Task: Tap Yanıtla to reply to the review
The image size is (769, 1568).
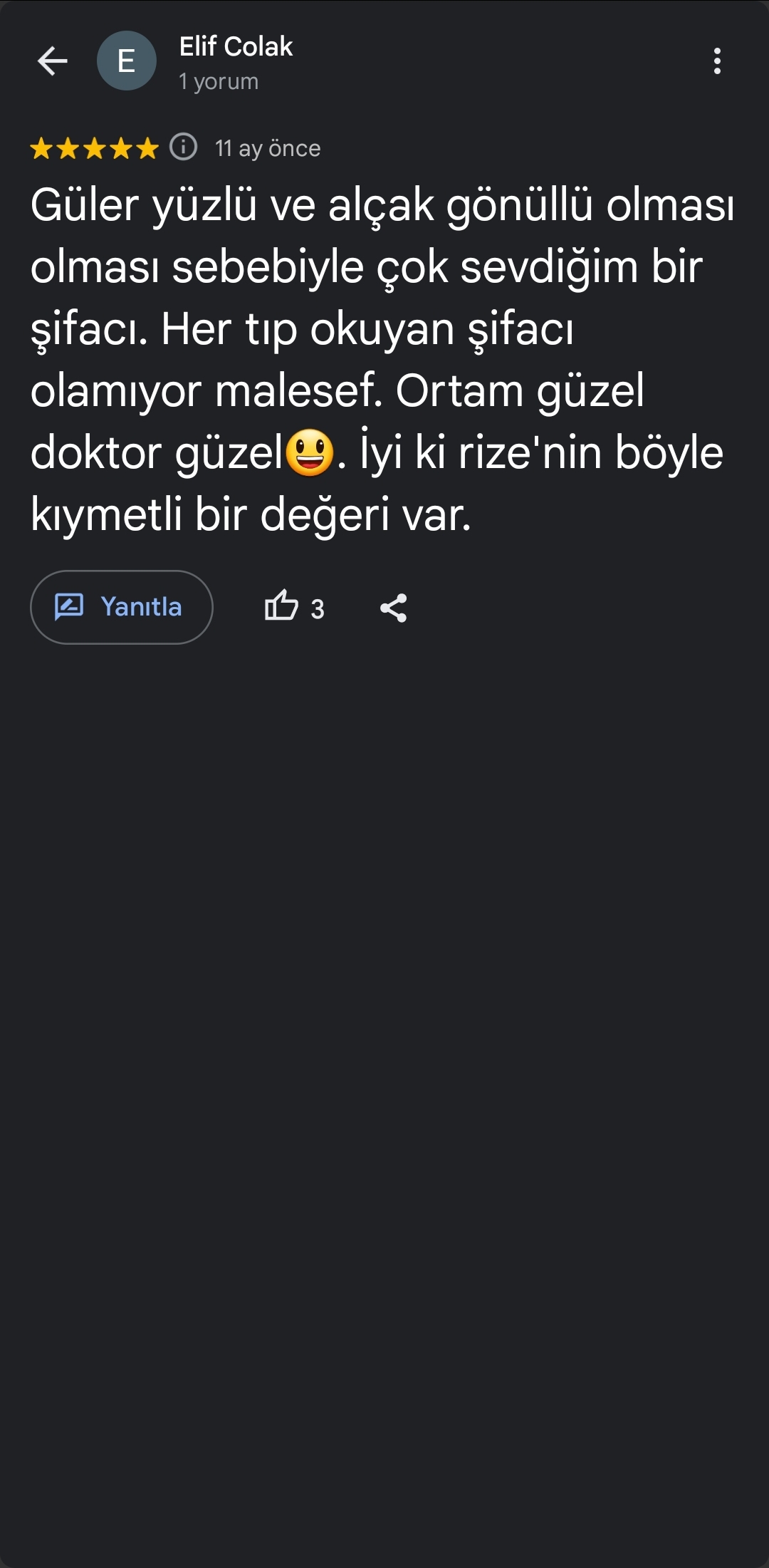Action: click(122, 607)
